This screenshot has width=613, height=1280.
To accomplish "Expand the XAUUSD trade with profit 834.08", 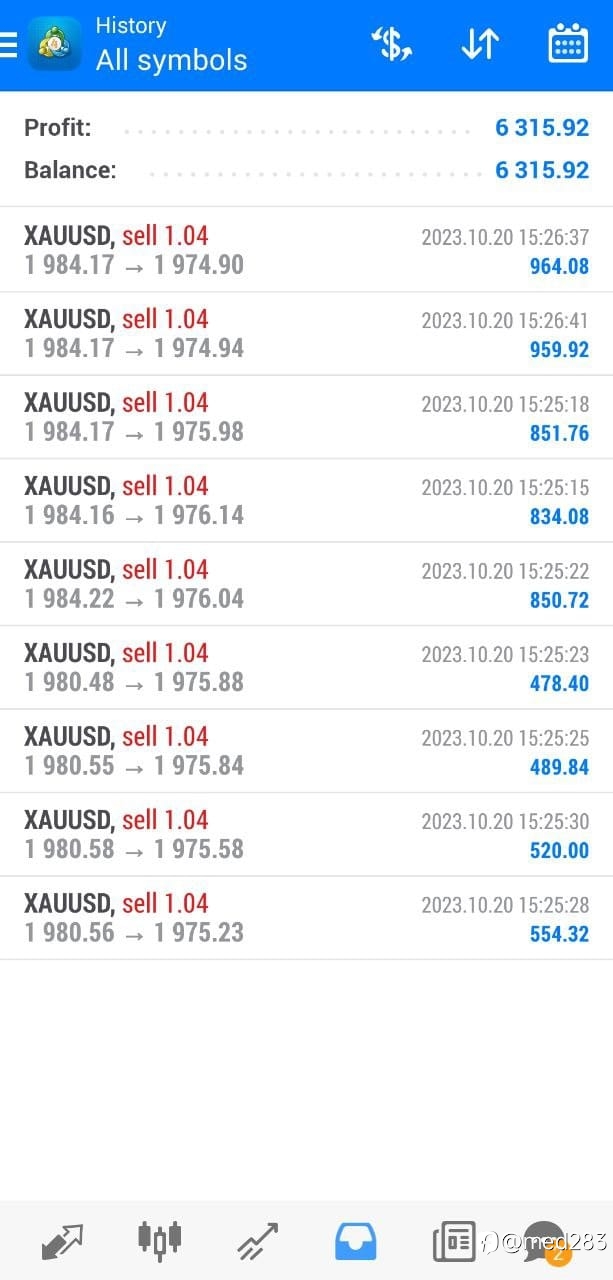I will click(x=306, y=501).
